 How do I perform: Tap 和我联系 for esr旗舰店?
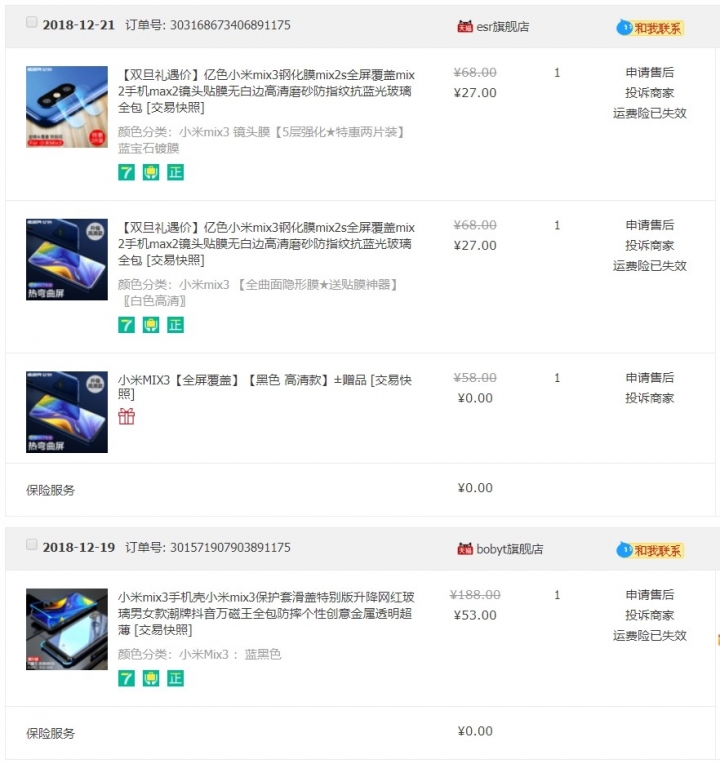tap(650, 28)
